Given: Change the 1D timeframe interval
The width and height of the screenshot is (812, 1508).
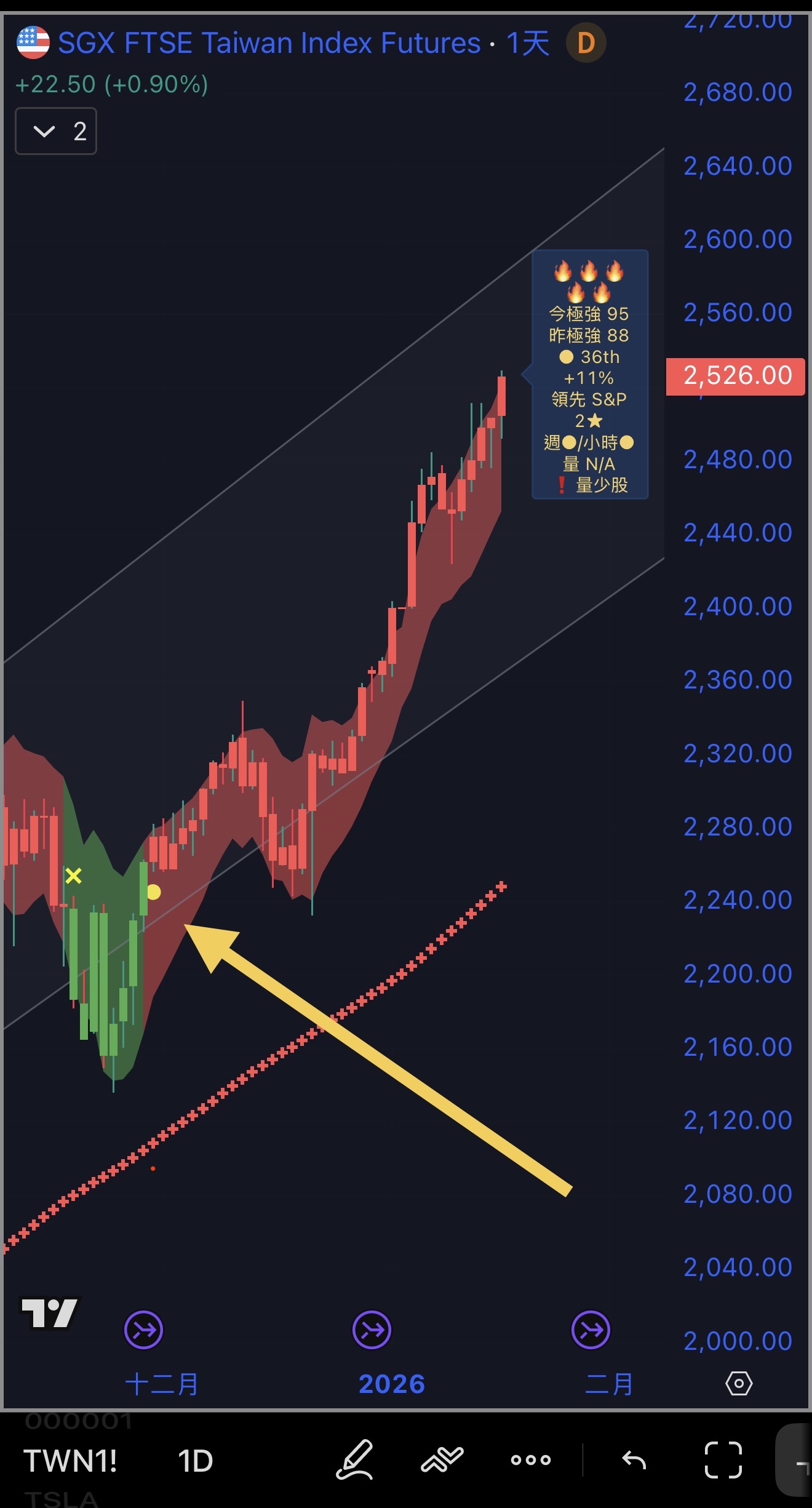Looking at the screenshot, I should coord(195,1461).
